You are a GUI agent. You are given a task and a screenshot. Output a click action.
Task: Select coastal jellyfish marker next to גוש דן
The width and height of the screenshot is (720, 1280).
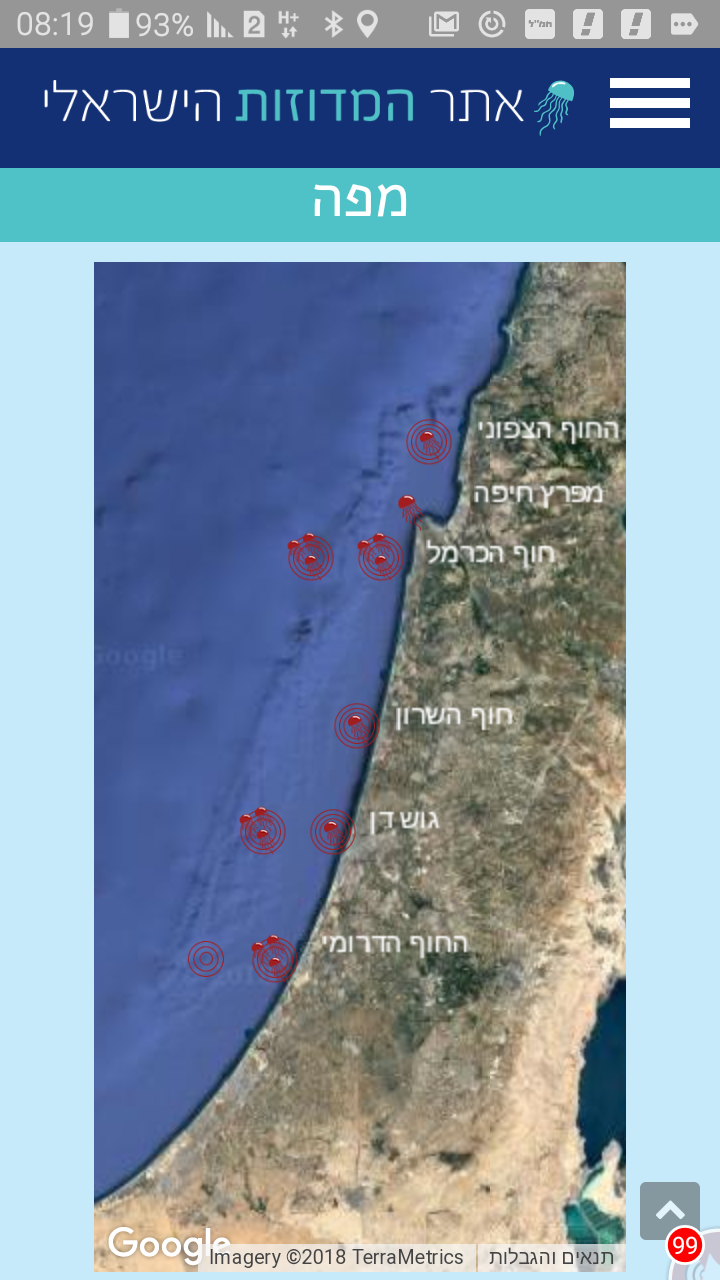tap(332, 831)
